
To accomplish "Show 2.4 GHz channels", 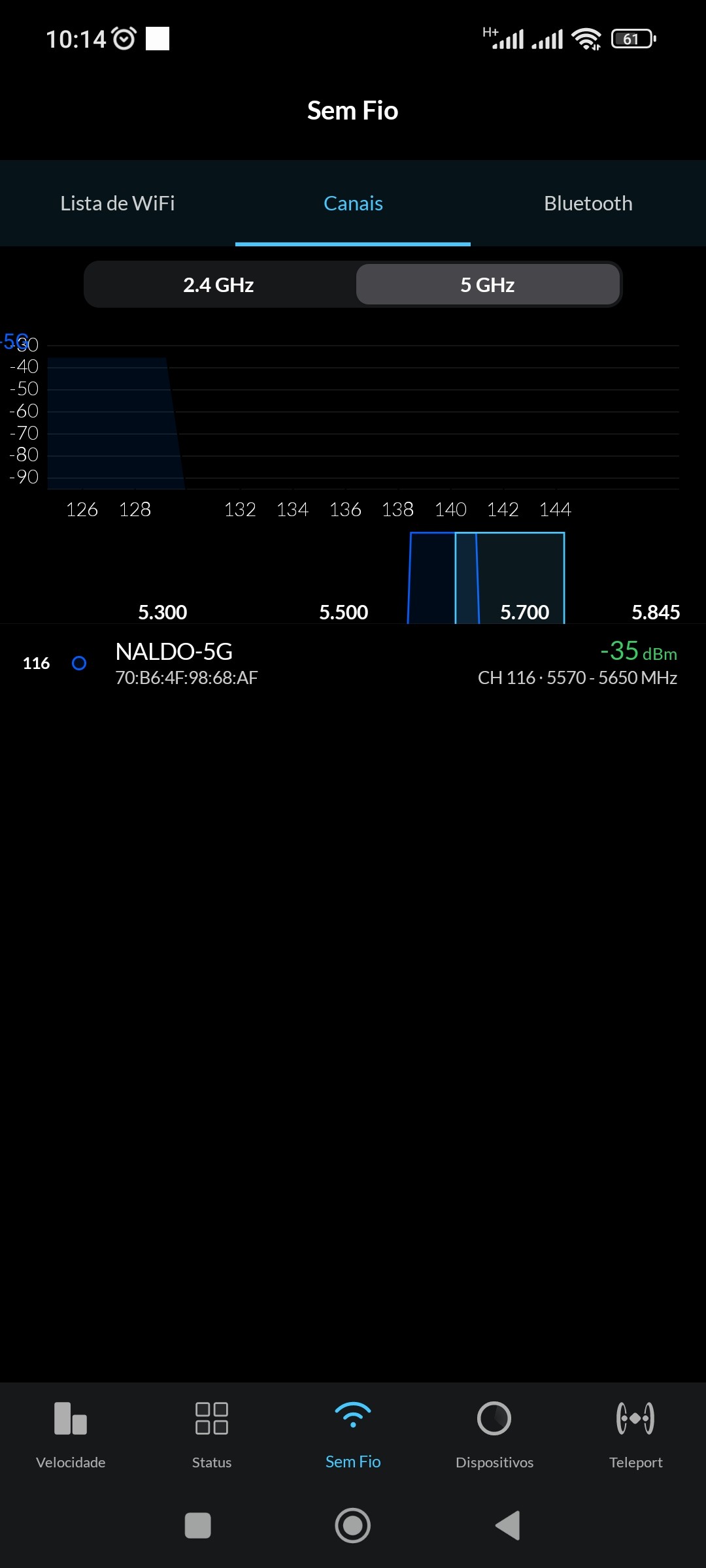I will point(218,285).
